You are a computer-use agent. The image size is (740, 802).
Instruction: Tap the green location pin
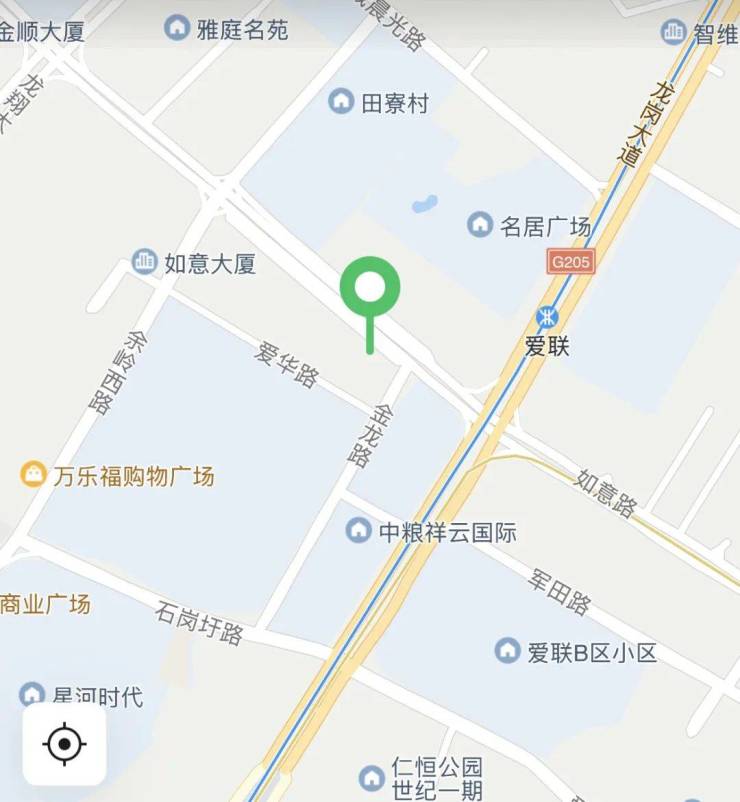click(370, 288)
